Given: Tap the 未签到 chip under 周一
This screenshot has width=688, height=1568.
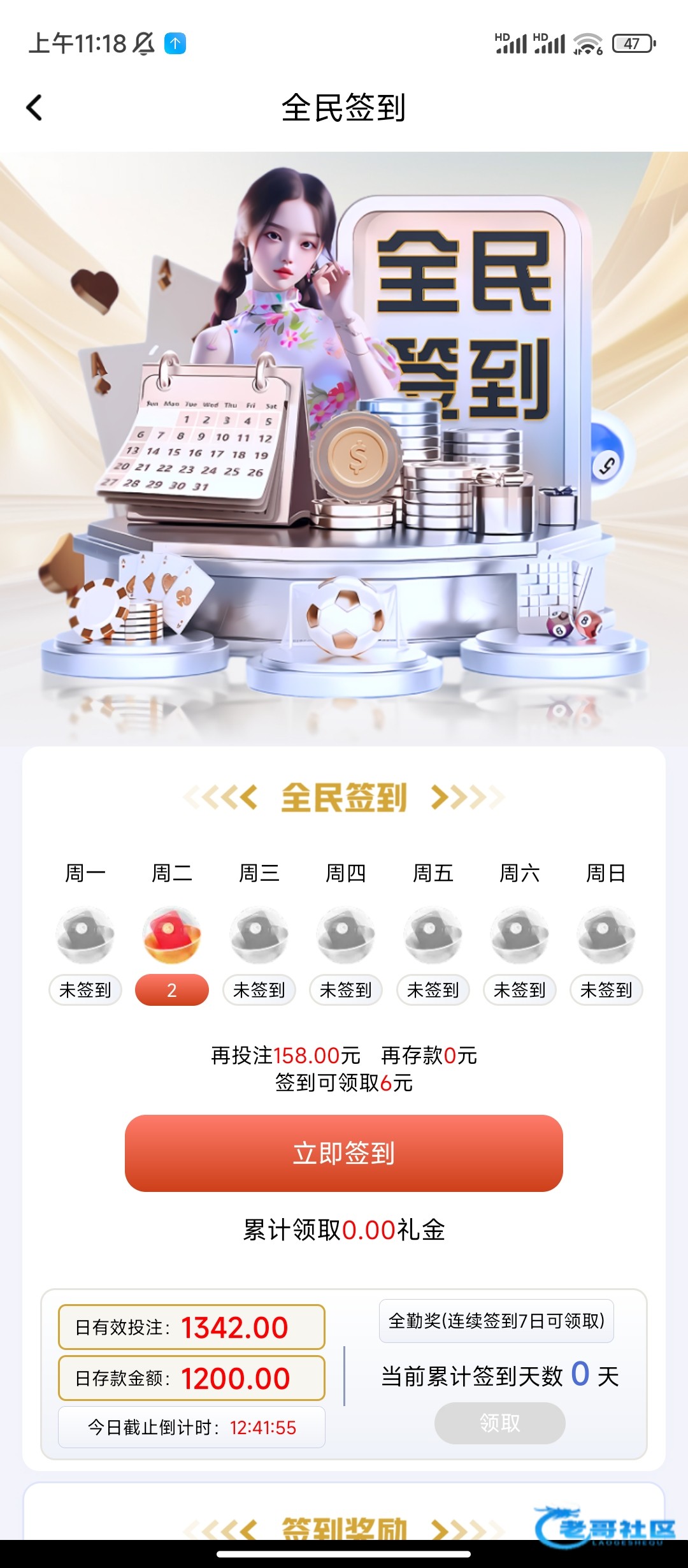Looking at the screenshot, I should (x=85, y=990).
